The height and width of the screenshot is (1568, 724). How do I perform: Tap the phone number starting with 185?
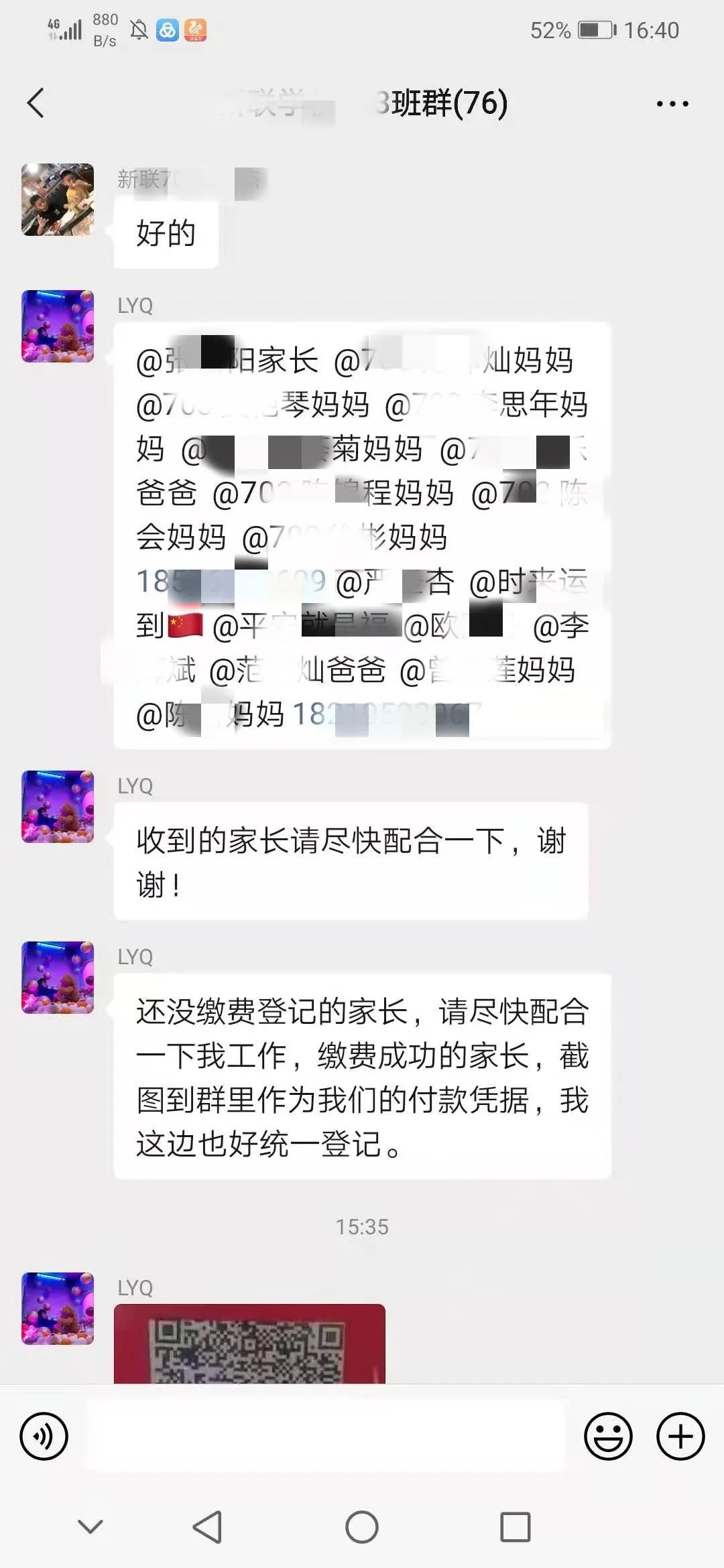(x=231, y=582)
